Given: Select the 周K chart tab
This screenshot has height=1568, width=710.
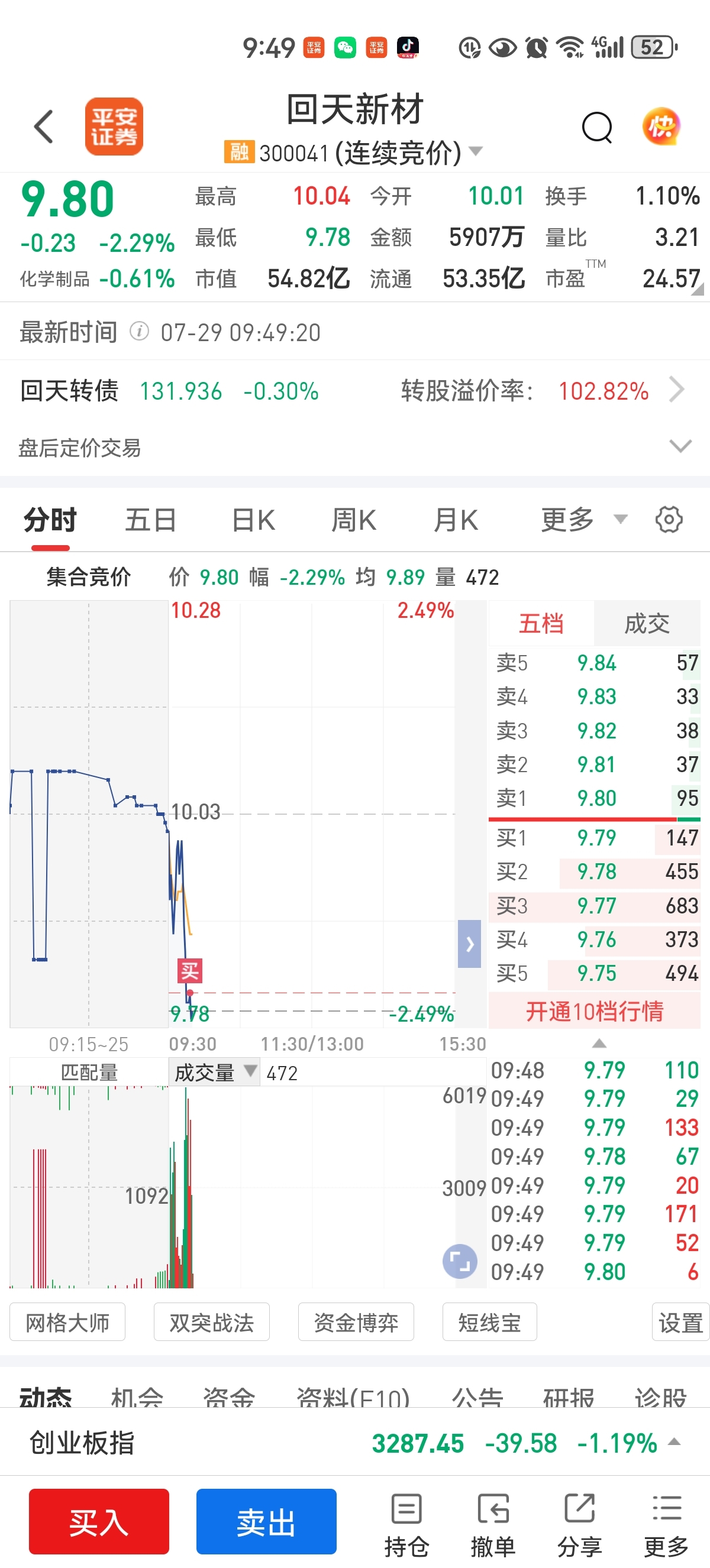Looking at the screenshot, I should click(354, 520).
